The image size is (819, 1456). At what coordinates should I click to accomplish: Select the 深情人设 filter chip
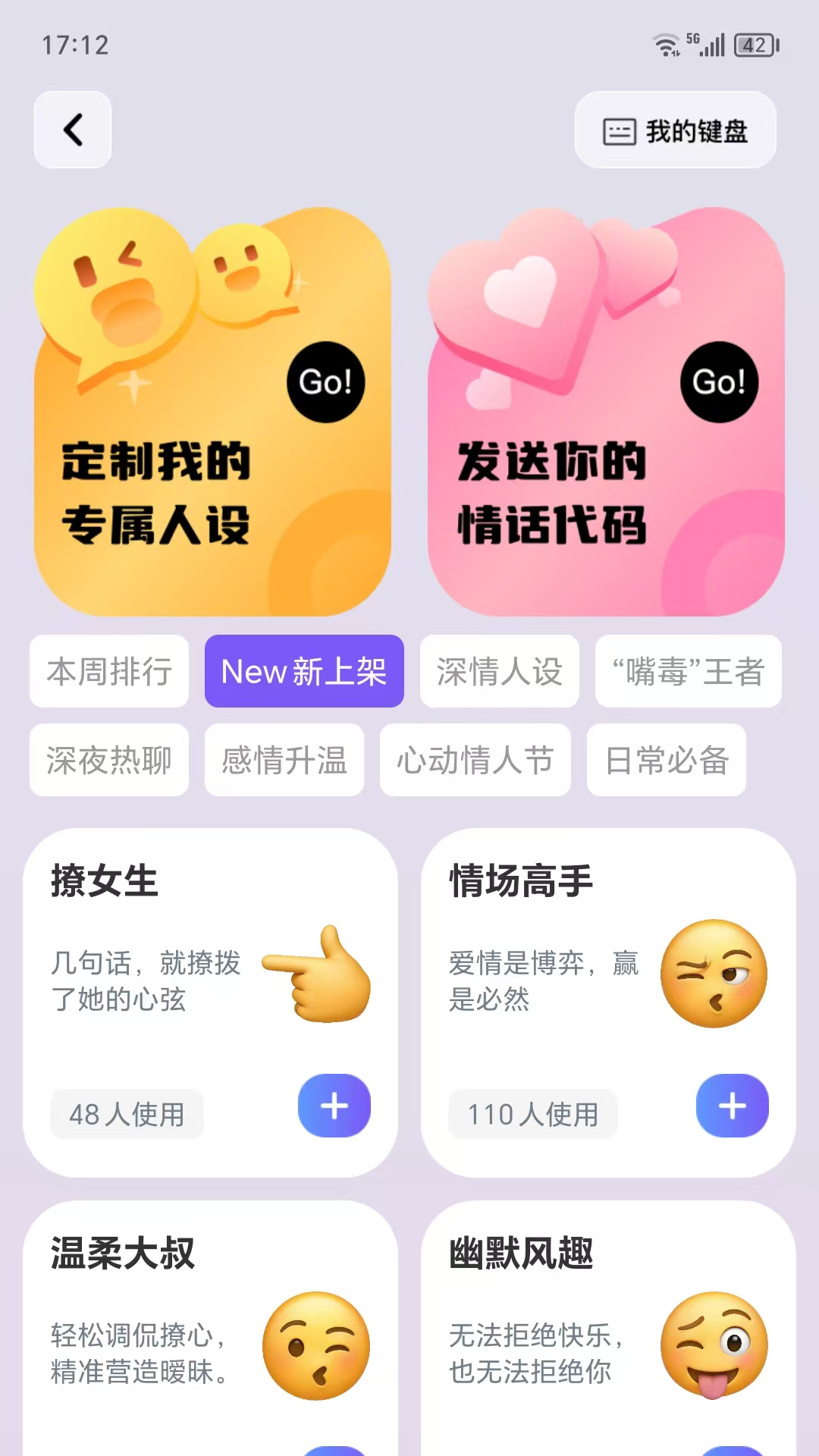(500, 673)
